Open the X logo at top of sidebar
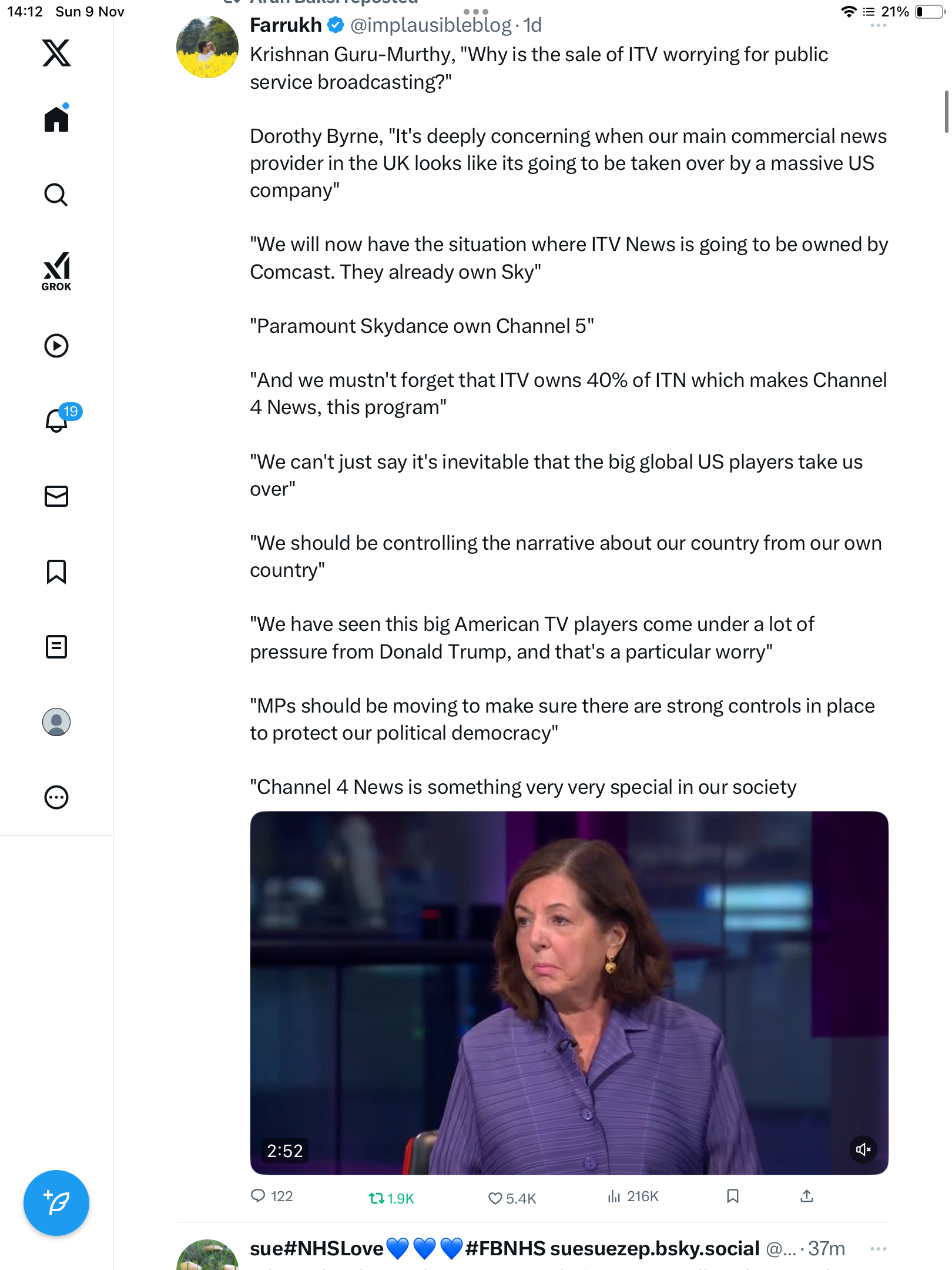 56,53
